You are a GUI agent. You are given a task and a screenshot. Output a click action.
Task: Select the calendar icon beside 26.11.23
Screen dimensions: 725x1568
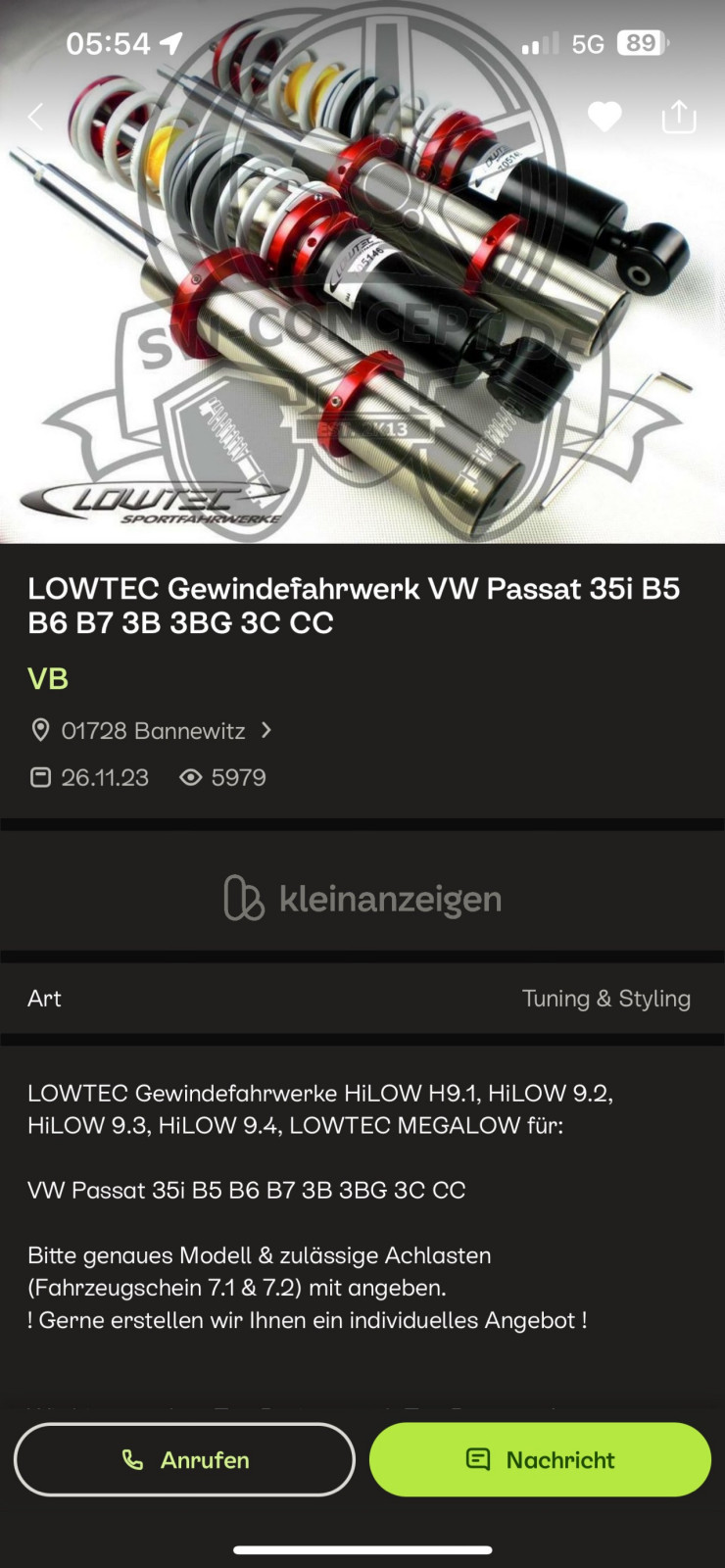40,777
